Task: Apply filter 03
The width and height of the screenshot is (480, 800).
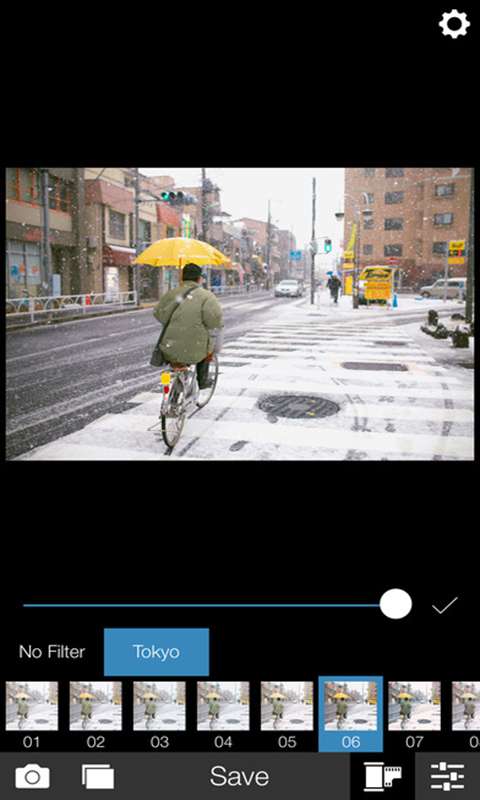Action: (159, 714)
